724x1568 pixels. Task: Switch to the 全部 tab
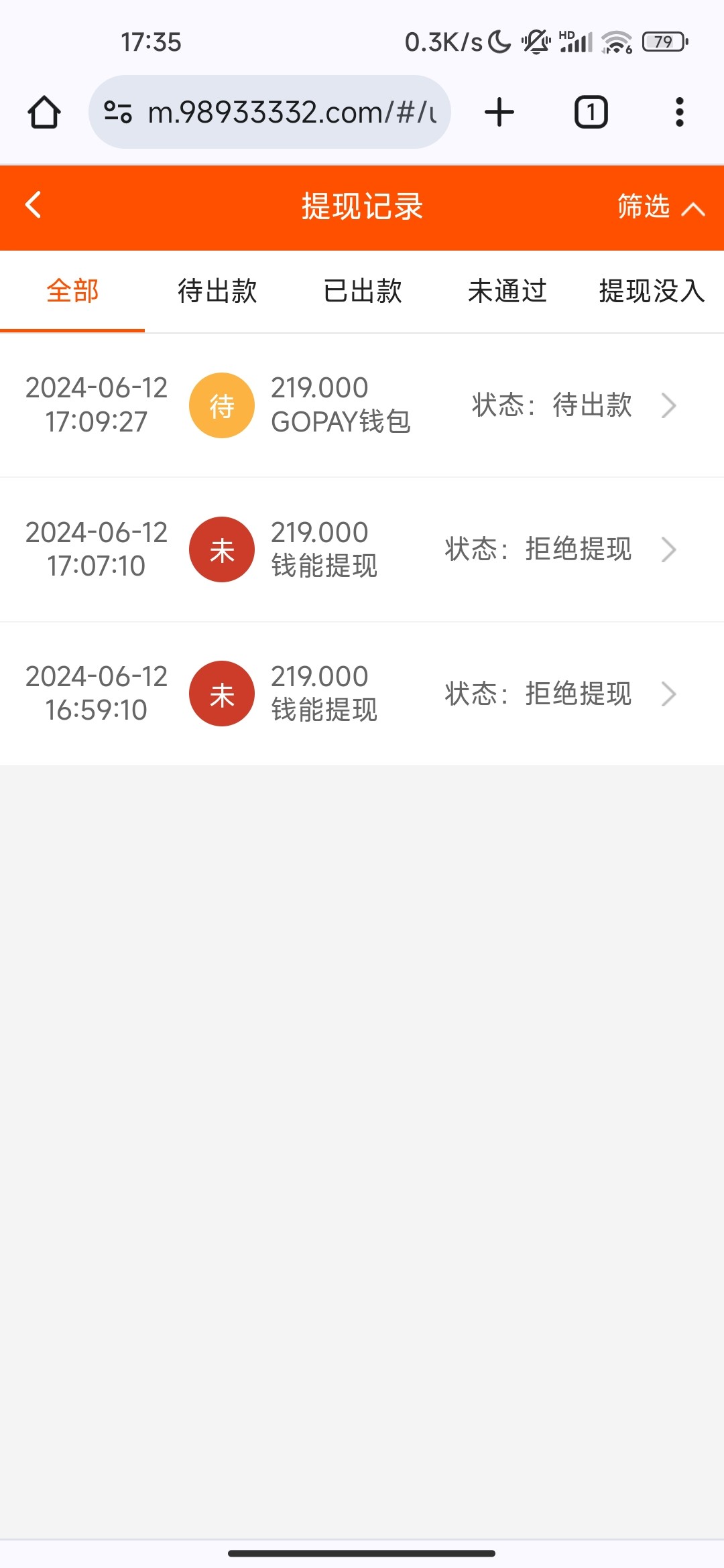click(x=72, y=291)
